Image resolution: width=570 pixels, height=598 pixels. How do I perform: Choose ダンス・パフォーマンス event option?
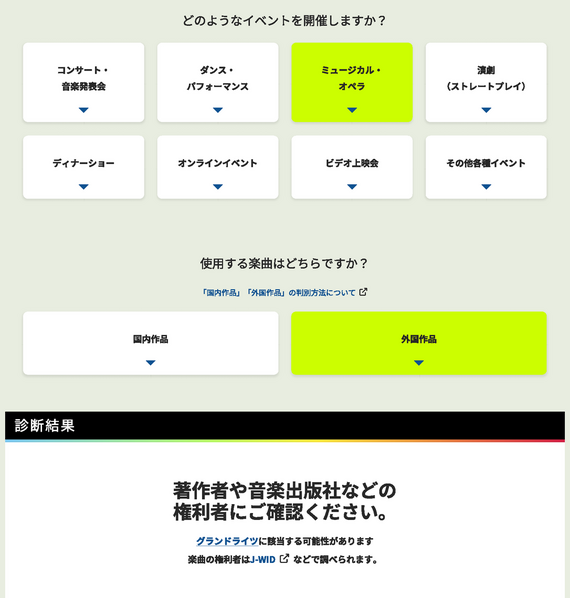tap(218, 82)
